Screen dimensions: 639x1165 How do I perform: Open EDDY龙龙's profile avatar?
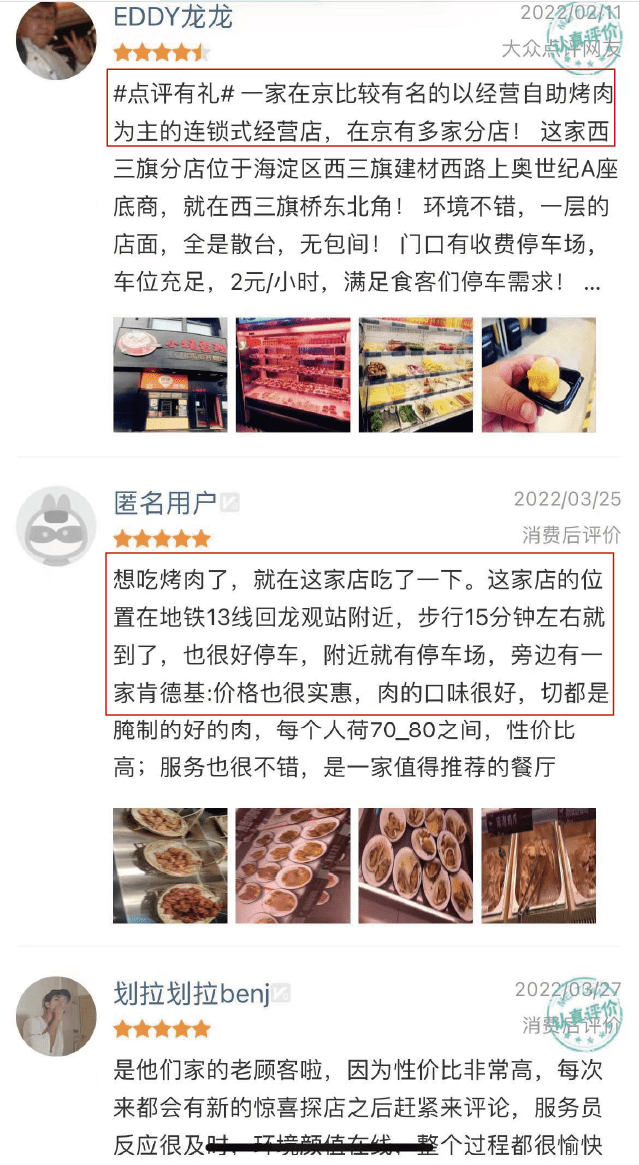55,38
